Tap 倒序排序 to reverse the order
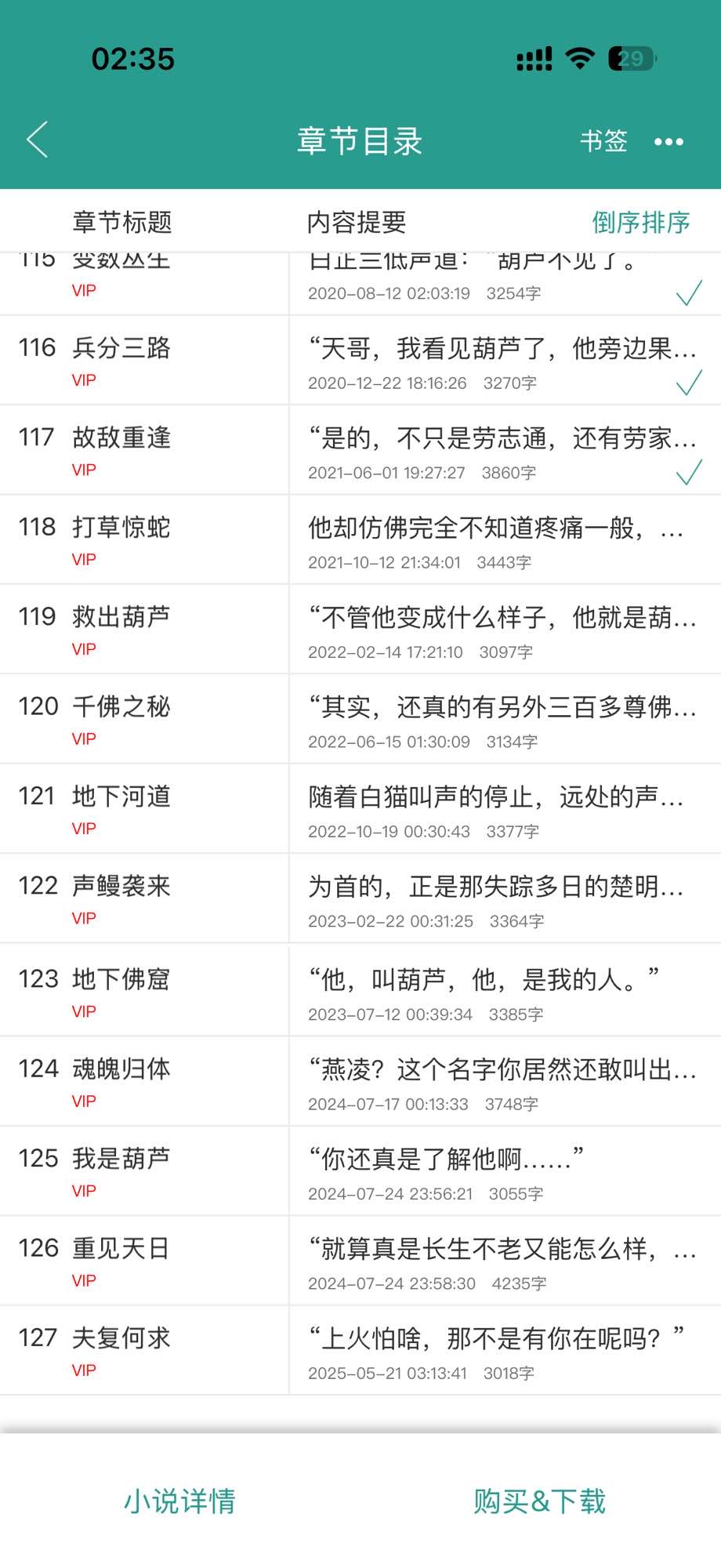Screen dimensions: 721x1568 (640, 223)
